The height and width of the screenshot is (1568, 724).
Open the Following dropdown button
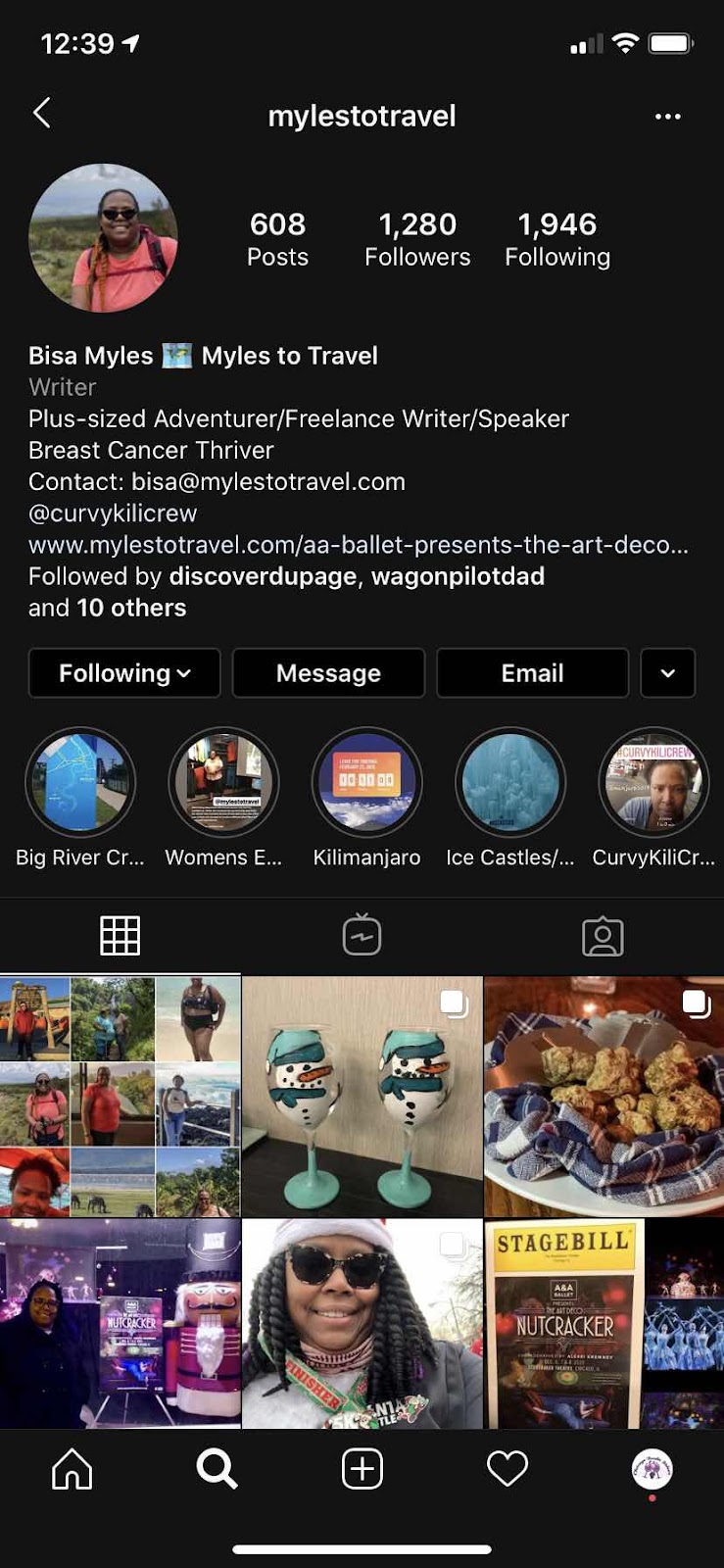[x=124, y=673]
